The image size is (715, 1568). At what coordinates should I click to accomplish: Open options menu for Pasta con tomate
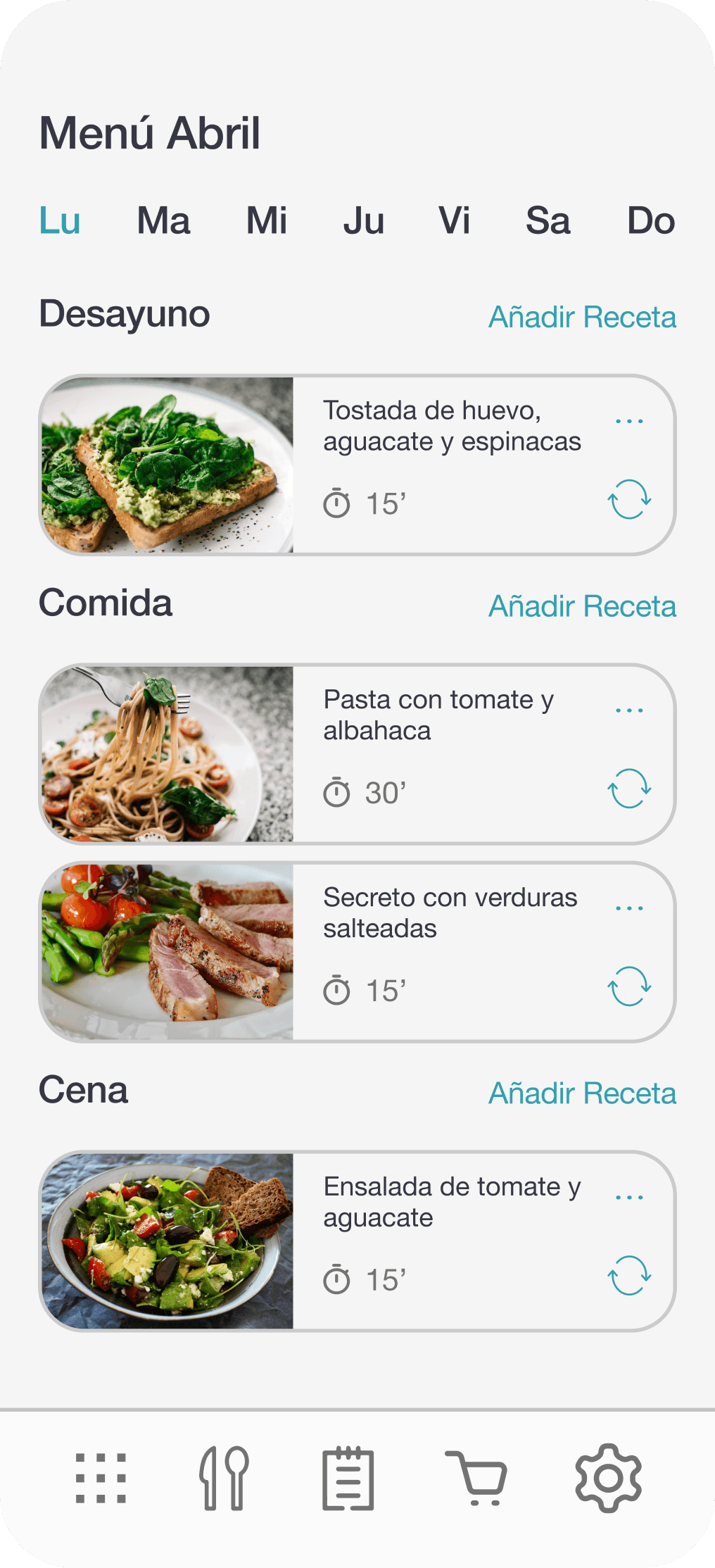630,709
